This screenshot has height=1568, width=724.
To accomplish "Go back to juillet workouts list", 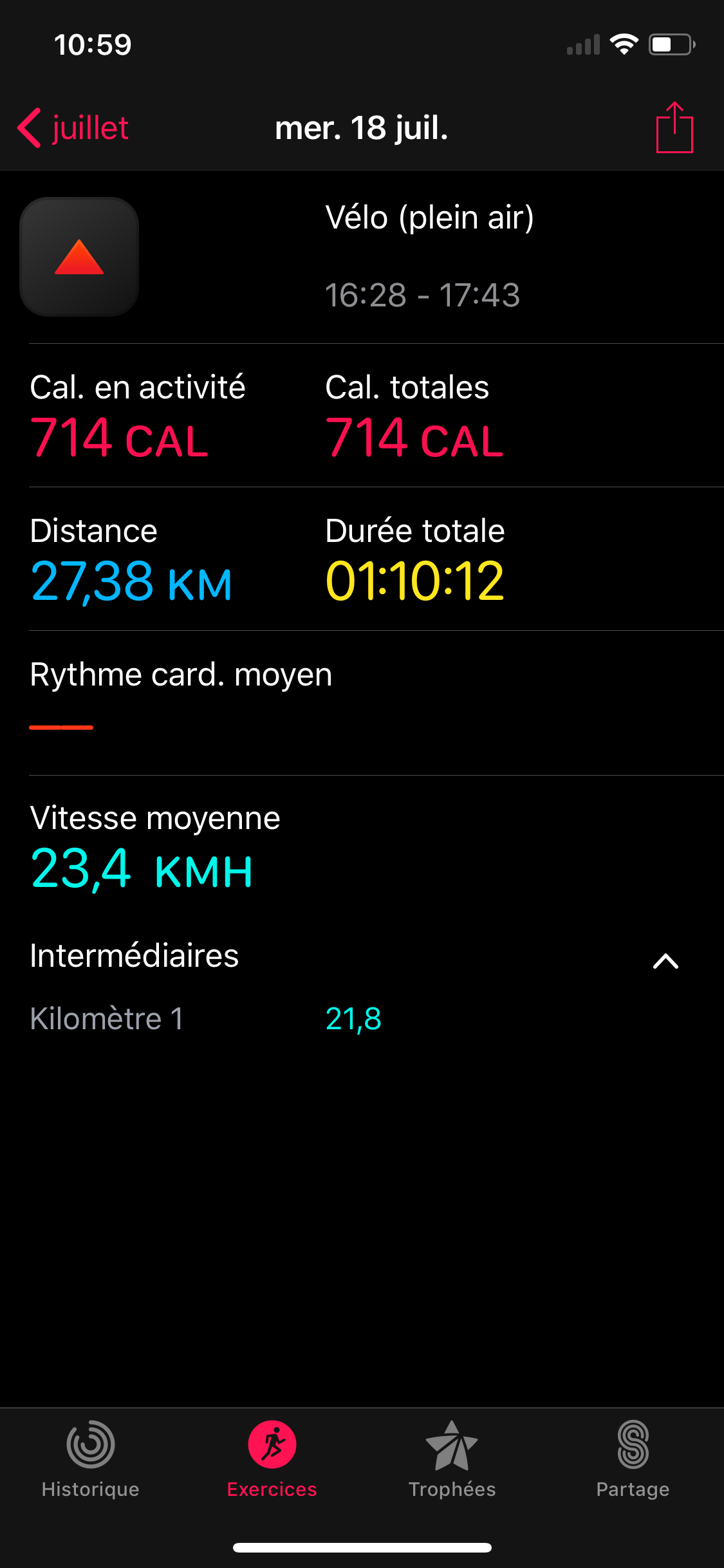I will coord(73,127).
